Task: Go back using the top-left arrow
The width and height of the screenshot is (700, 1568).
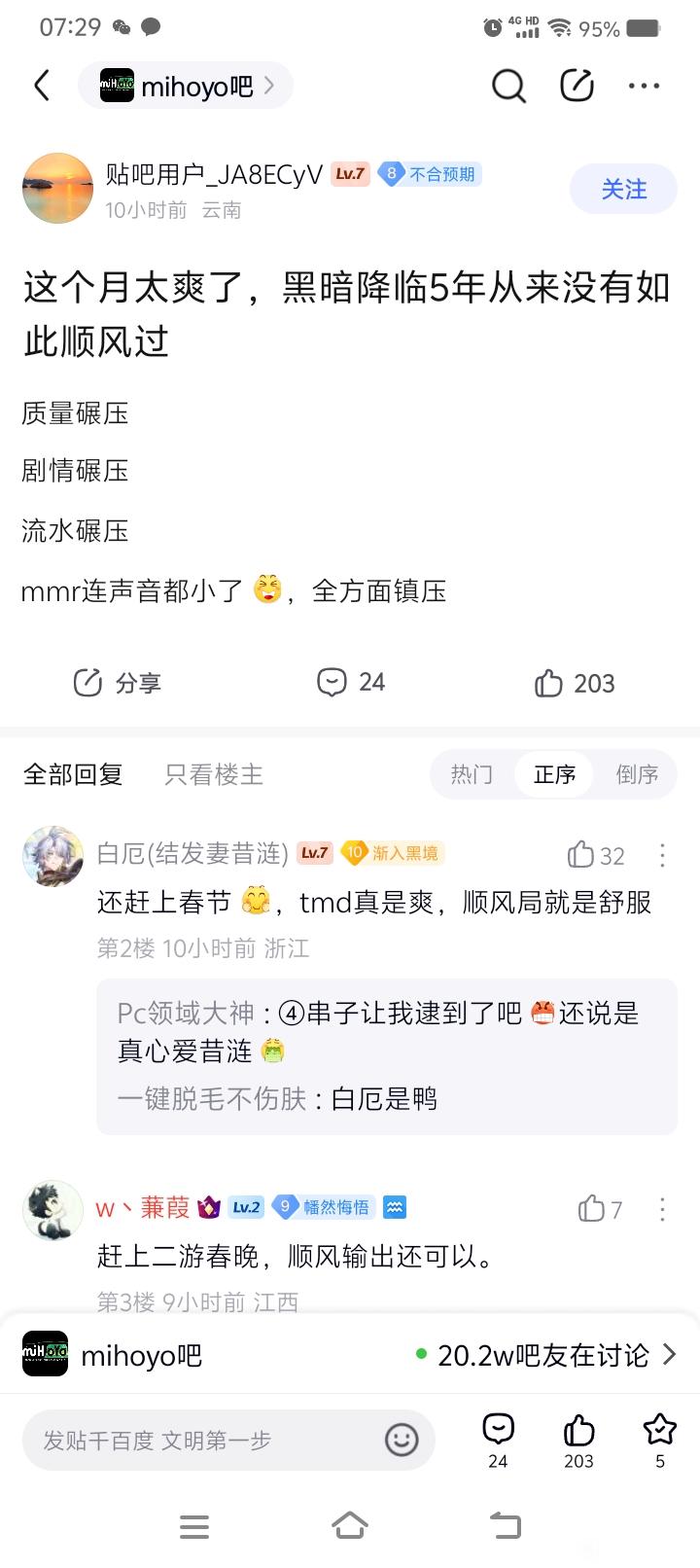Action: (42, 87)
